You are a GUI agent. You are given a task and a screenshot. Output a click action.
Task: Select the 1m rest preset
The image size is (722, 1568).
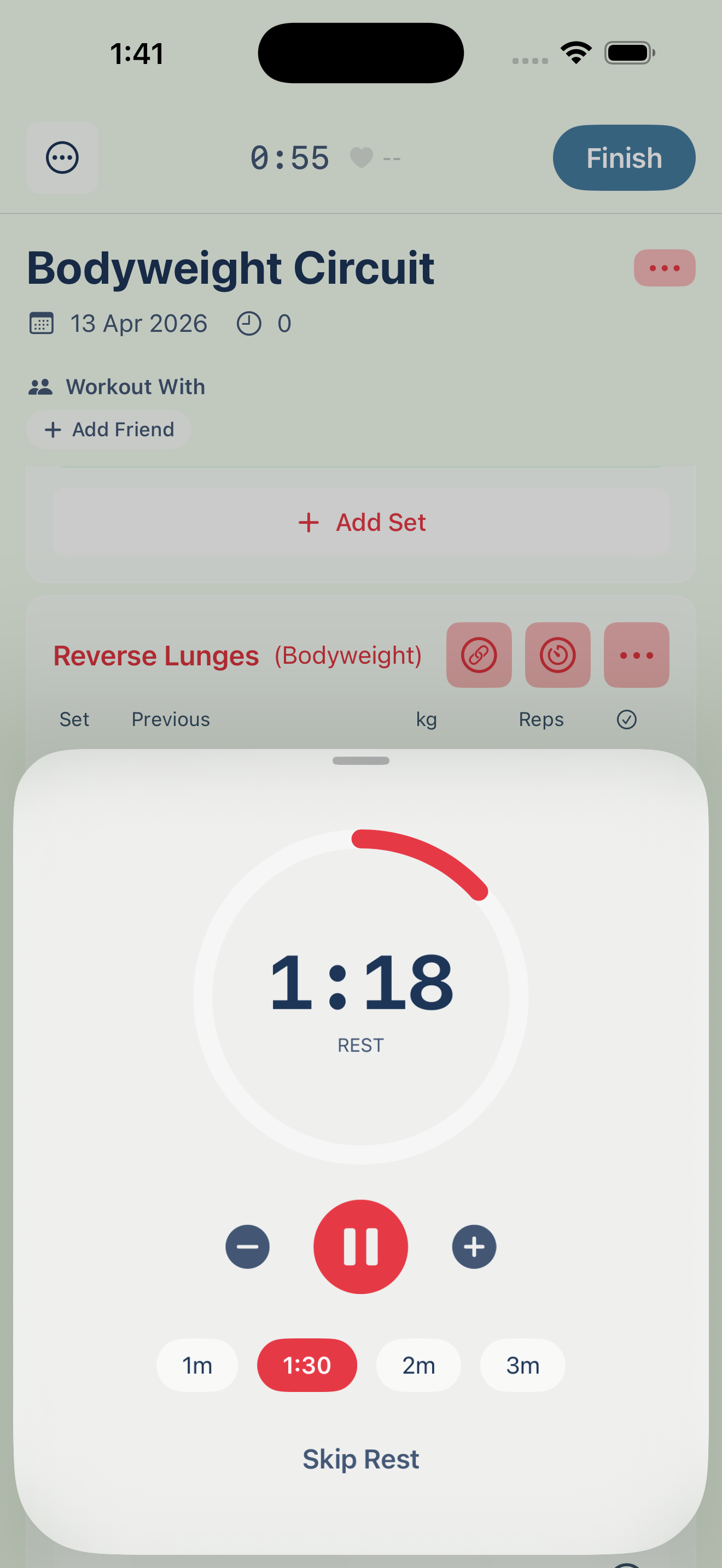(197, 1365)
